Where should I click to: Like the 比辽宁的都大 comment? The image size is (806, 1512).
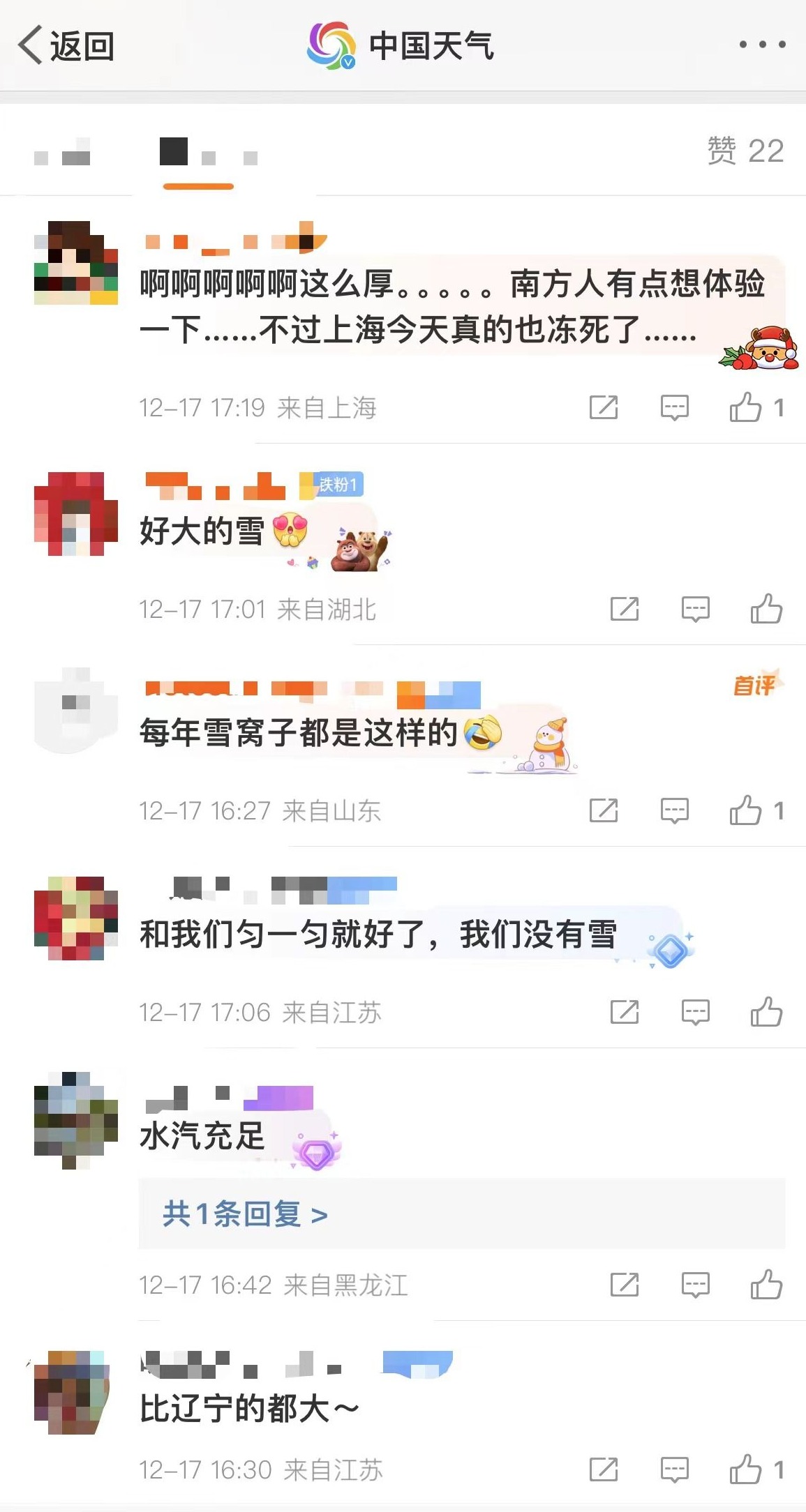(746, 1469)
